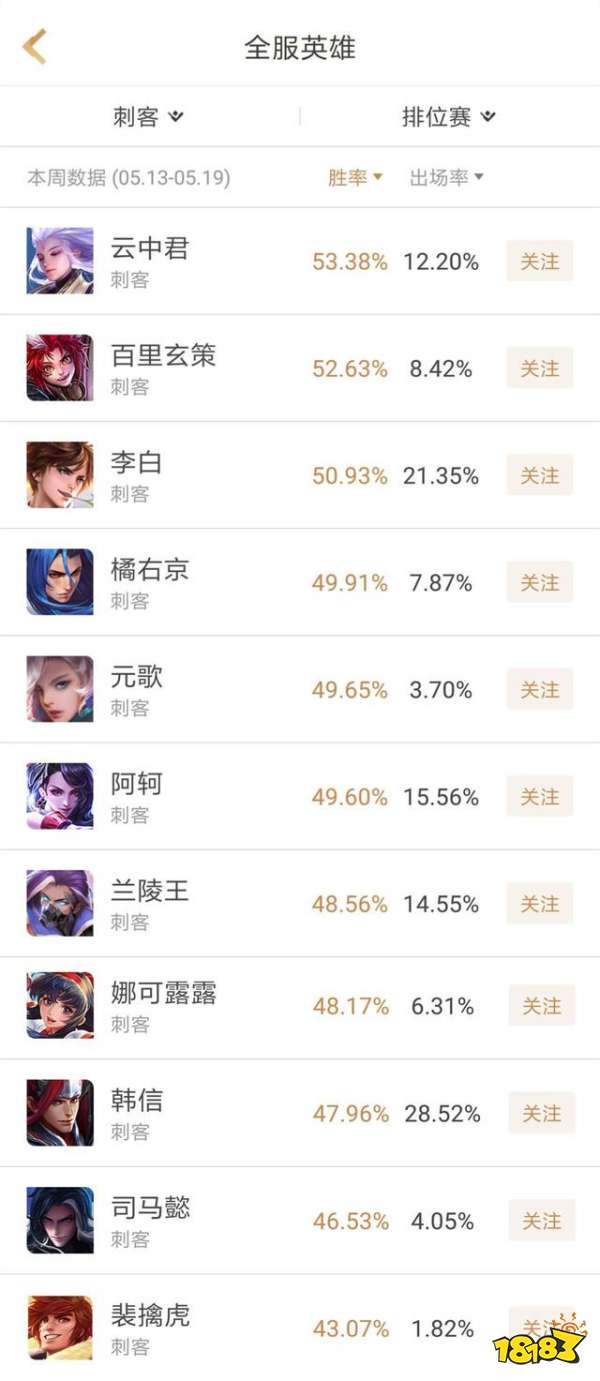Tap 关注 for 韩信
The height and width of the screenshot is (1381, 600).
pyautogui.click(x=541, y=1114)
